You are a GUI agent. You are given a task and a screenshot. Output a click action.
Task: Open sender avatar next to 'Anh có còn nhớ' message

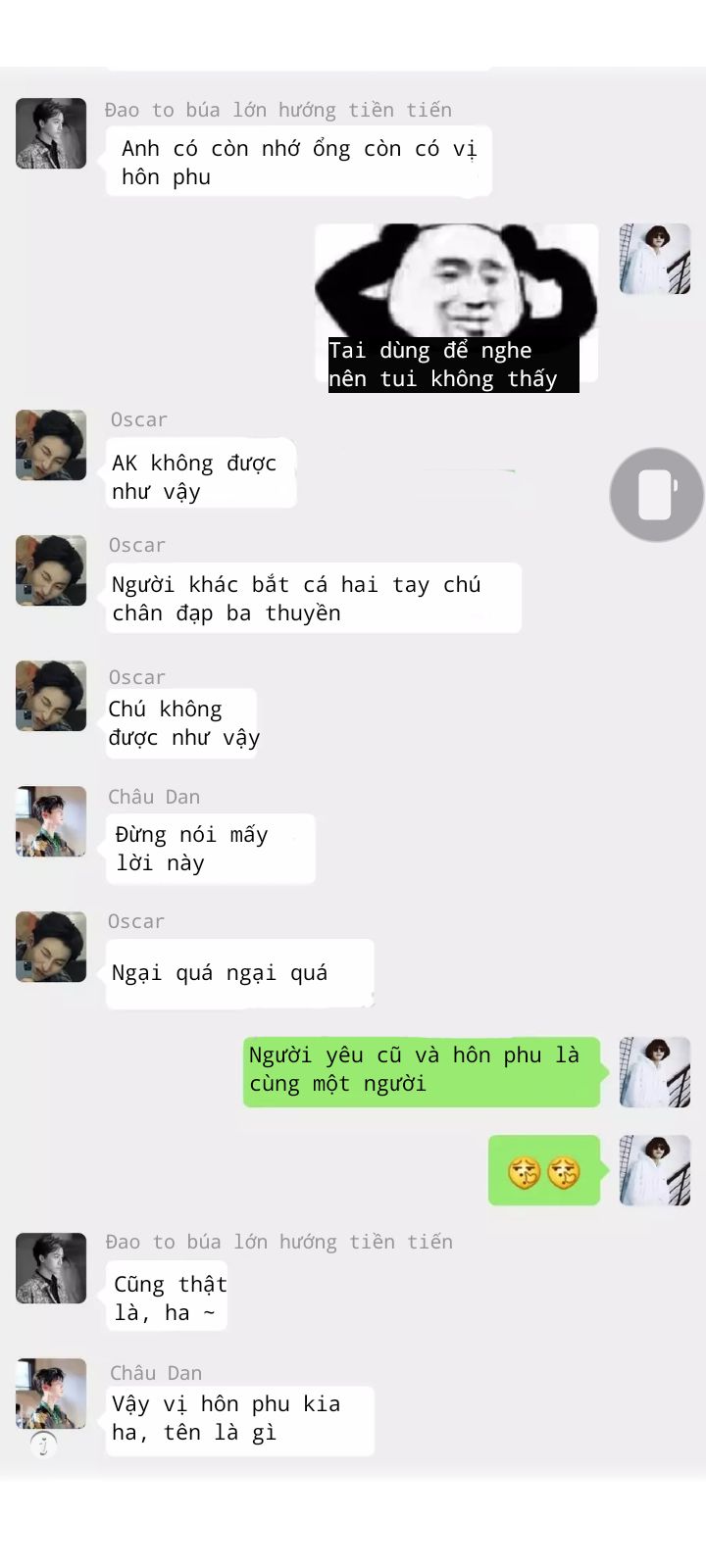point(51,133)
